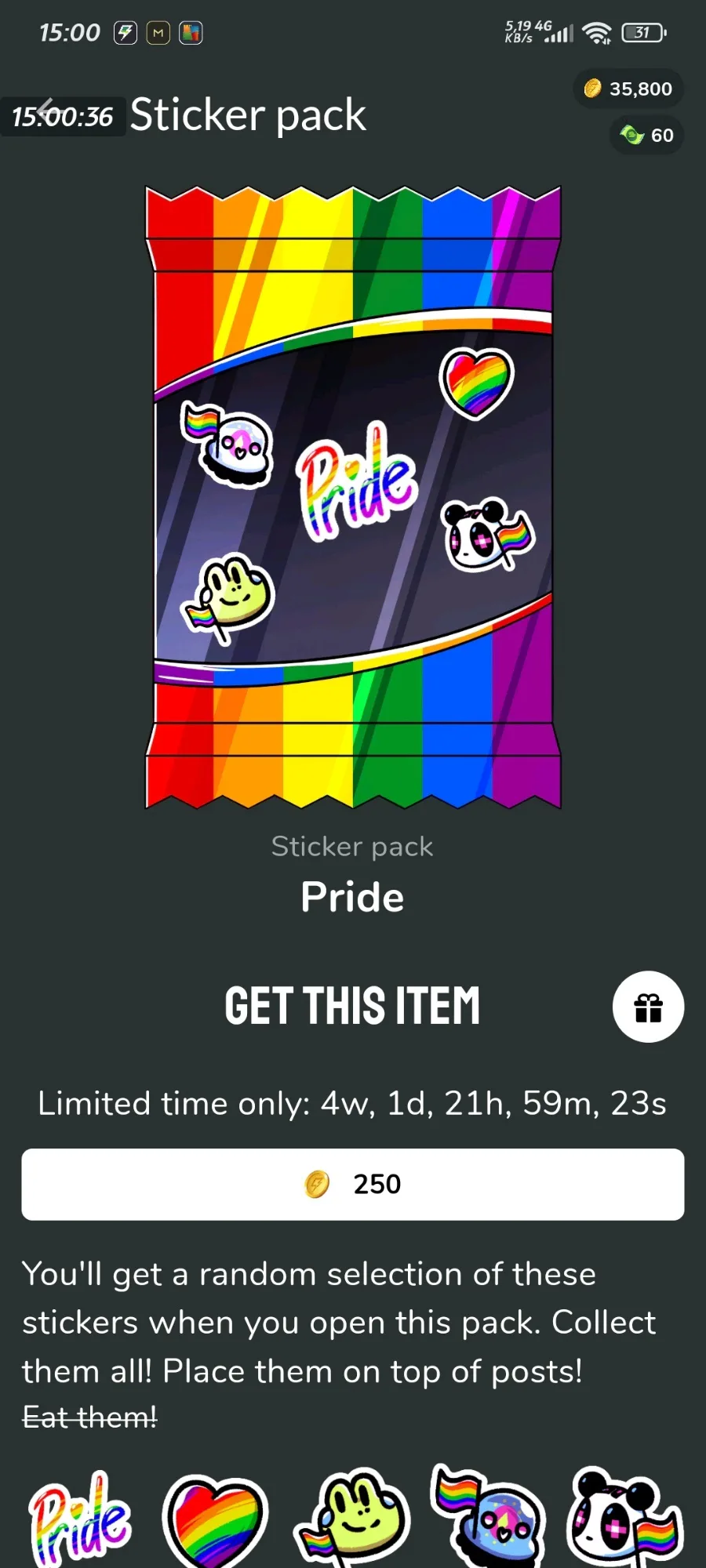Open the 35,800 coins balance
The height and width of the screenshot is (1568, 706).
[x=628, y=89]
